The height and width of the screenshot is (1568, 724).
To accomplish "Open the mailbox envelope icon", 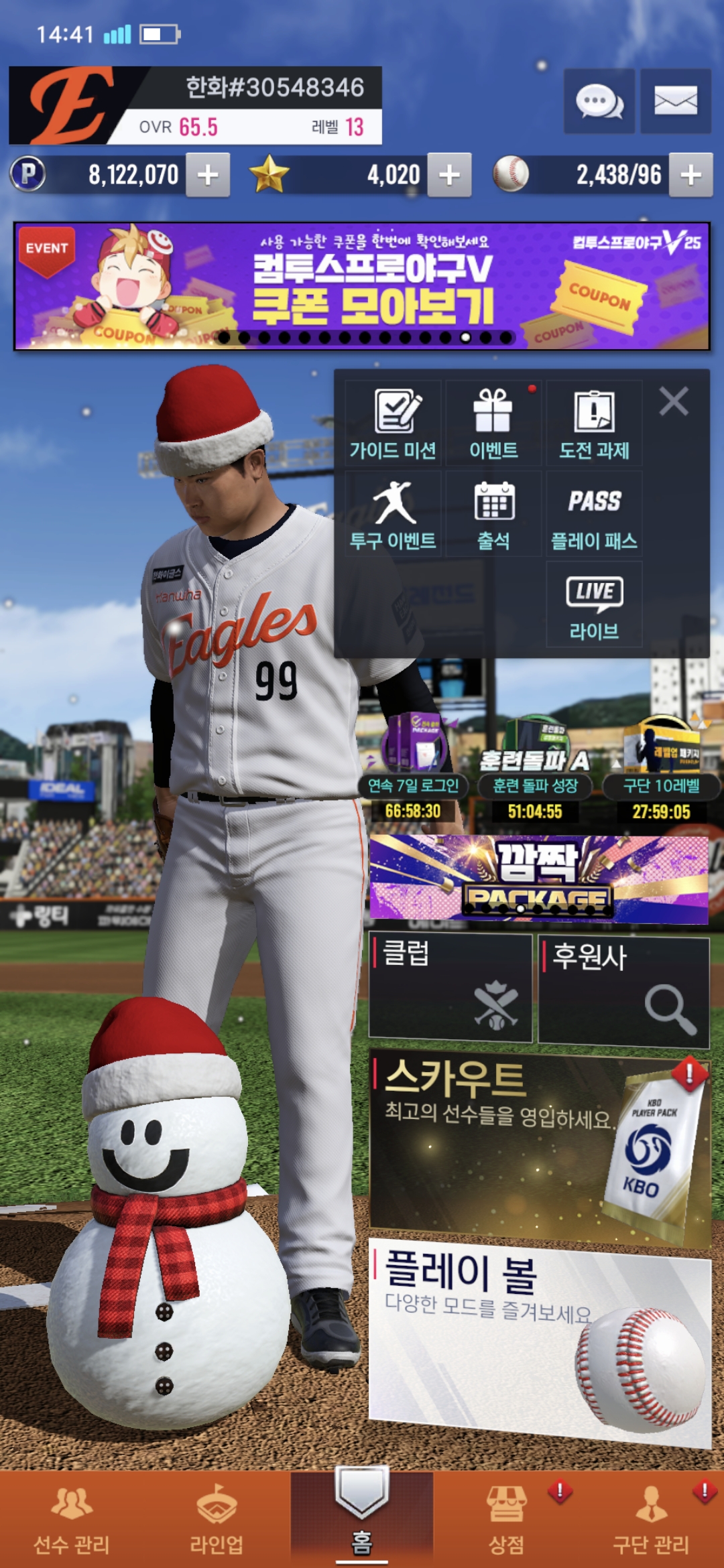I will click(675, 101).
